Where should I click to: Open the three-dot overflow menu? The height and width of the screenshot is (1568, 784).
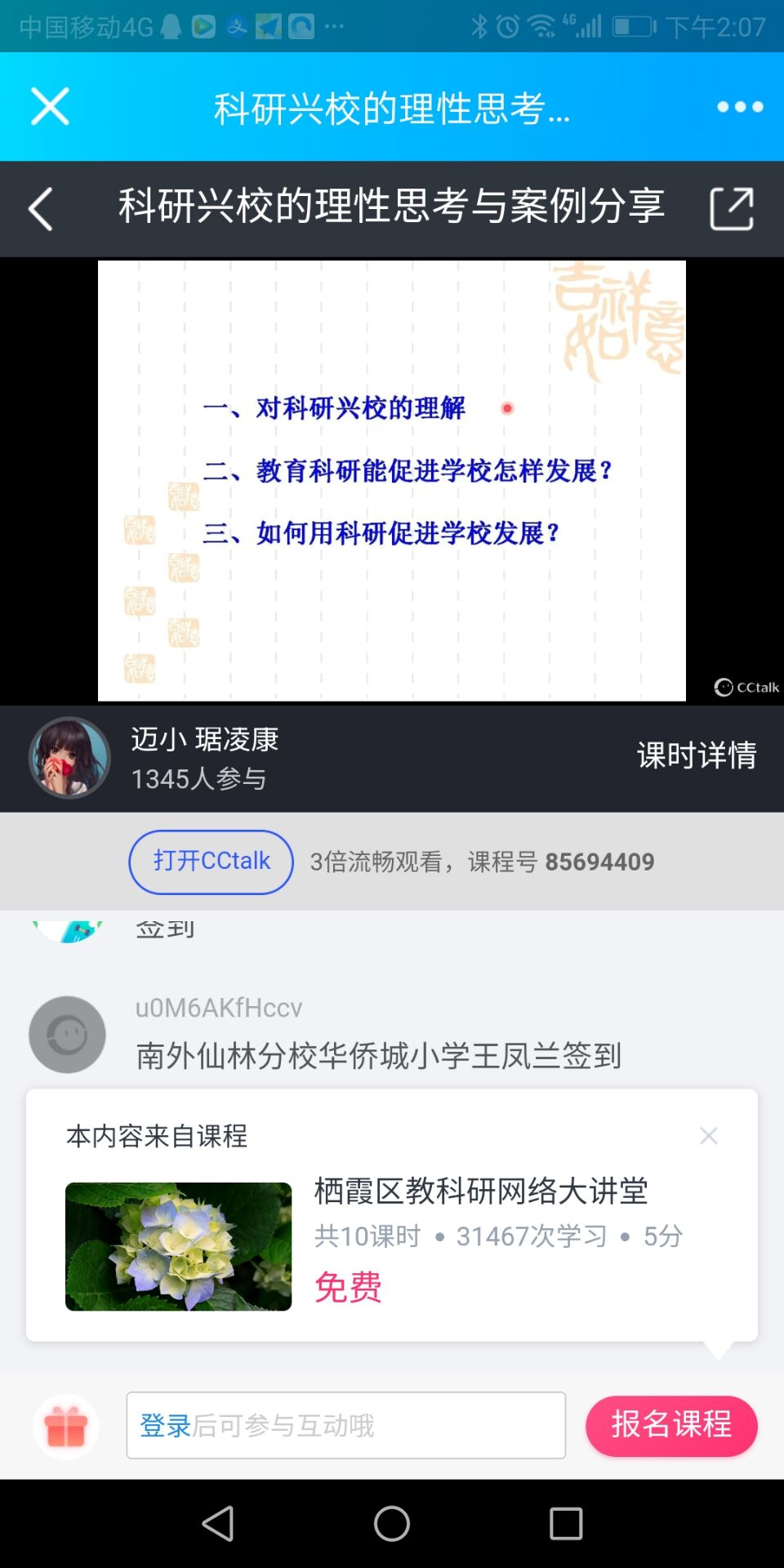(739, 107)
